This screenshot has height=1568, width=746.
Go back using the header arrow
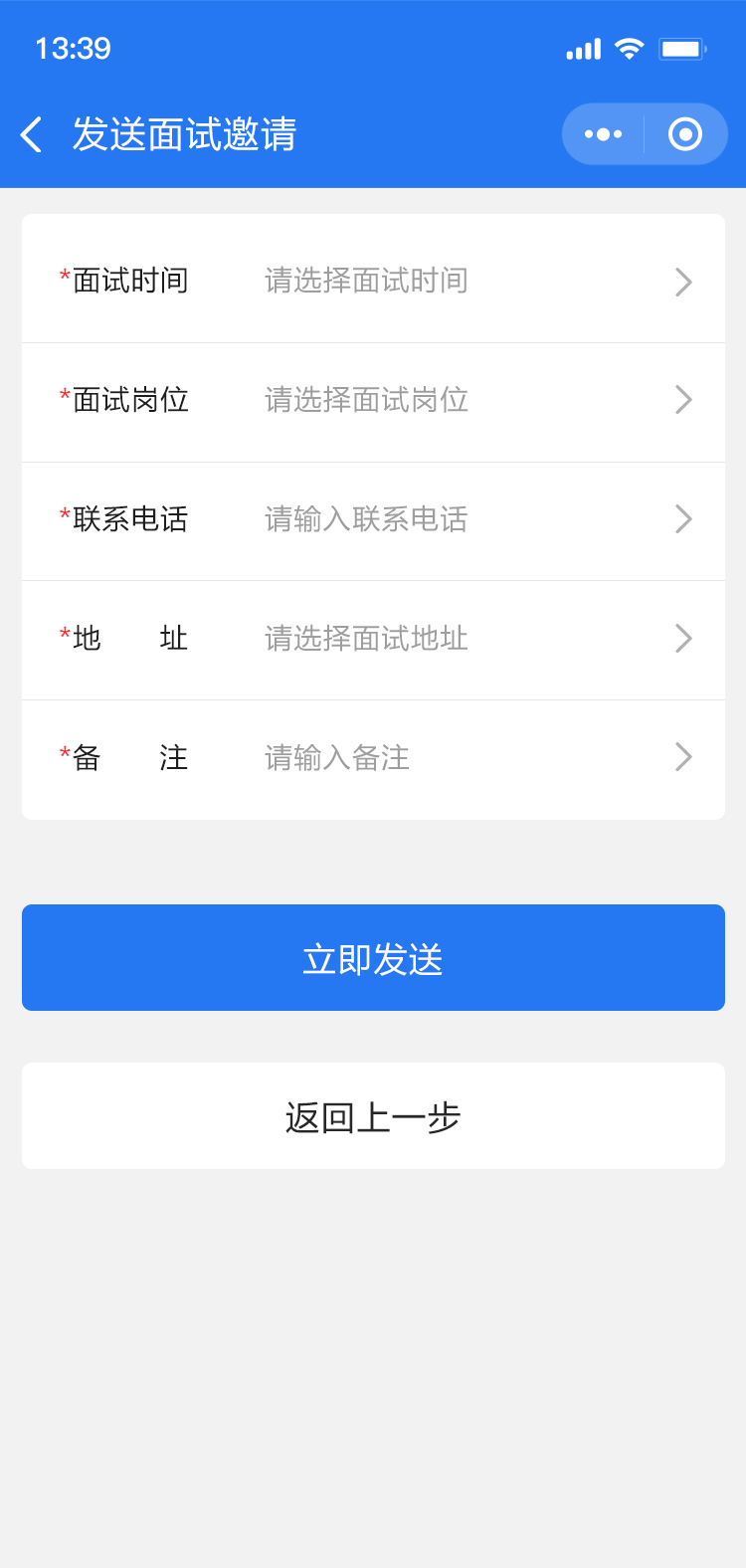click(32, 134)
